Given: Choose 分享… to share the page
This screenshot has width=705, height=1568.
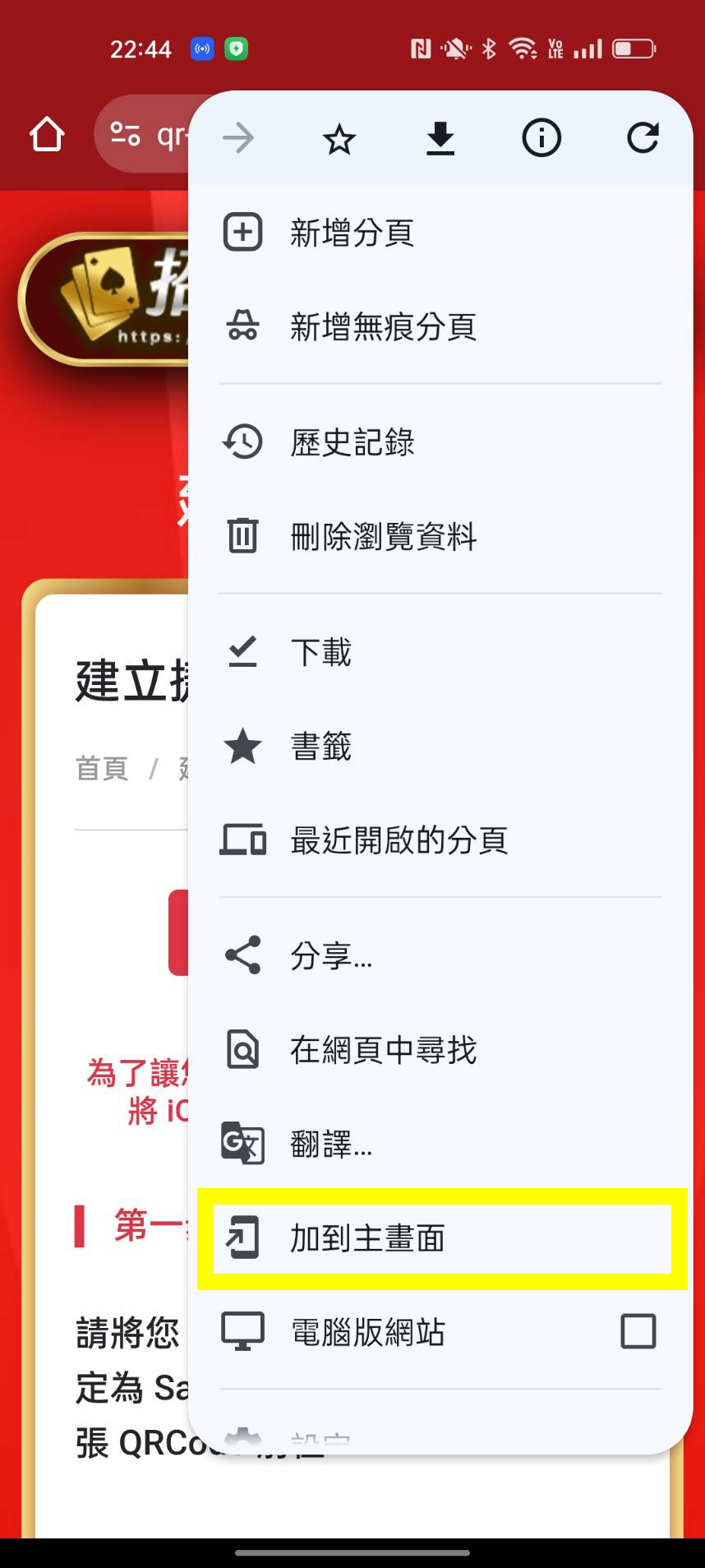Looking at the screenshot, I should 331,956.
